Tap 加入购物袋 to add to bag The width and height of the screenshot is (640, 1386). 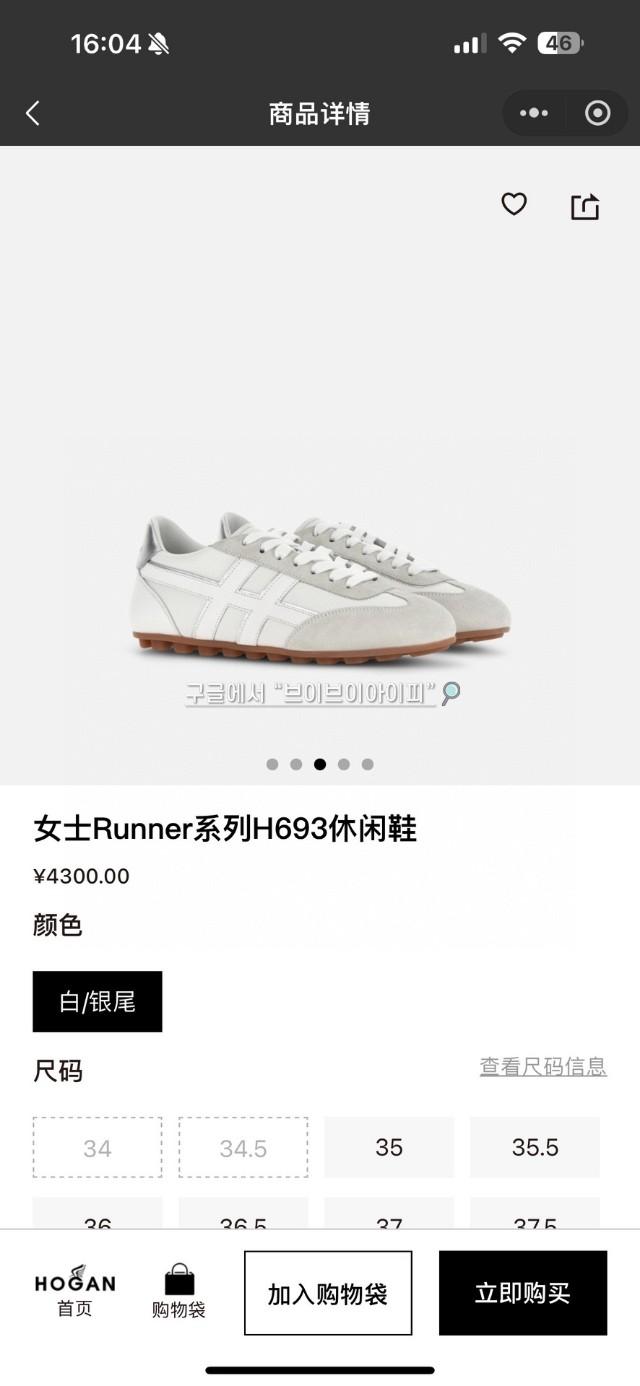pos(328,1293)
